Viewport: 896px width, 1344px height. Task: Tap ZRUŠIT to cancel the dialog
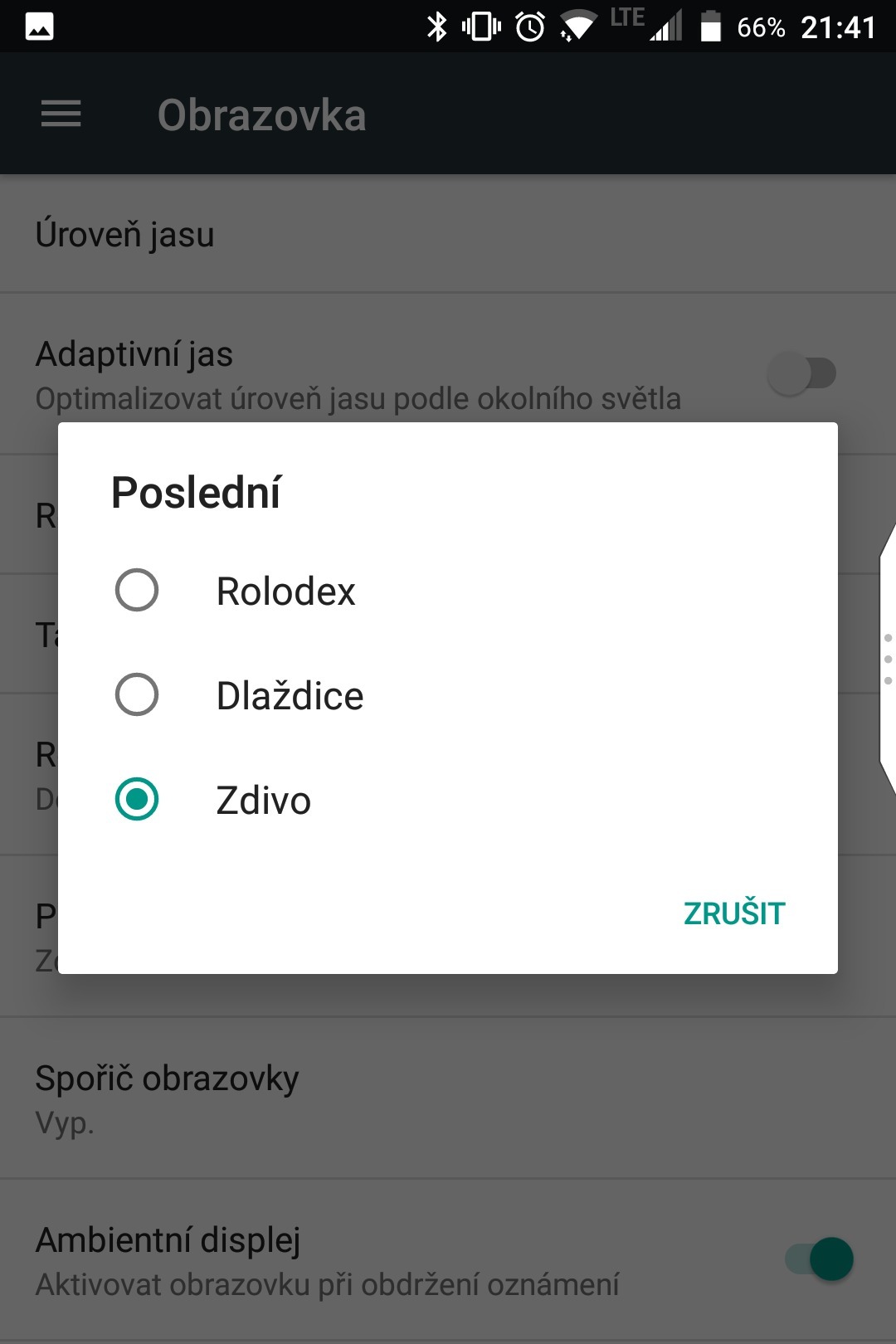point(734,913)
